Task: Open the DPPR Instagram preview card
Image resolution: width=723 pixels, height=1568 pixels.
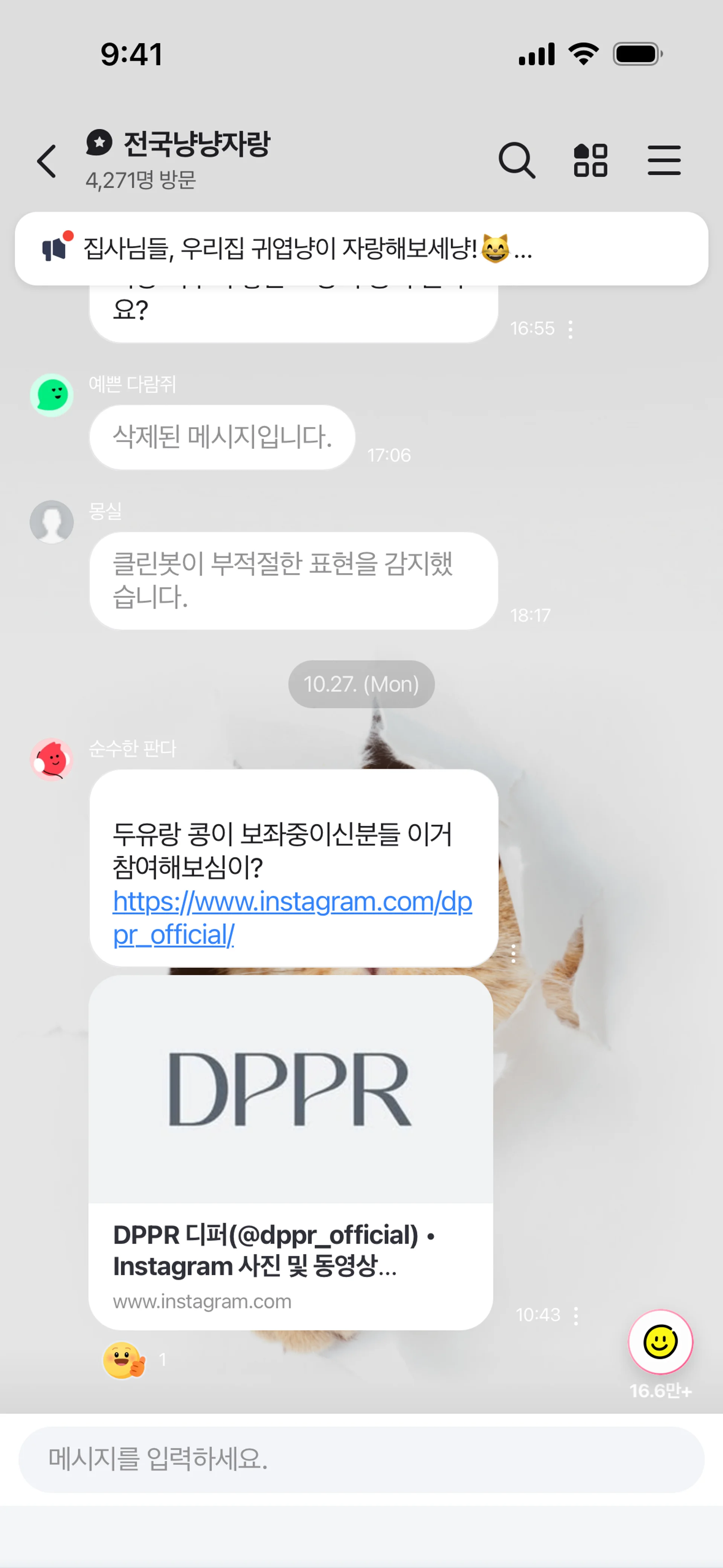Action: pos(290,1152)
